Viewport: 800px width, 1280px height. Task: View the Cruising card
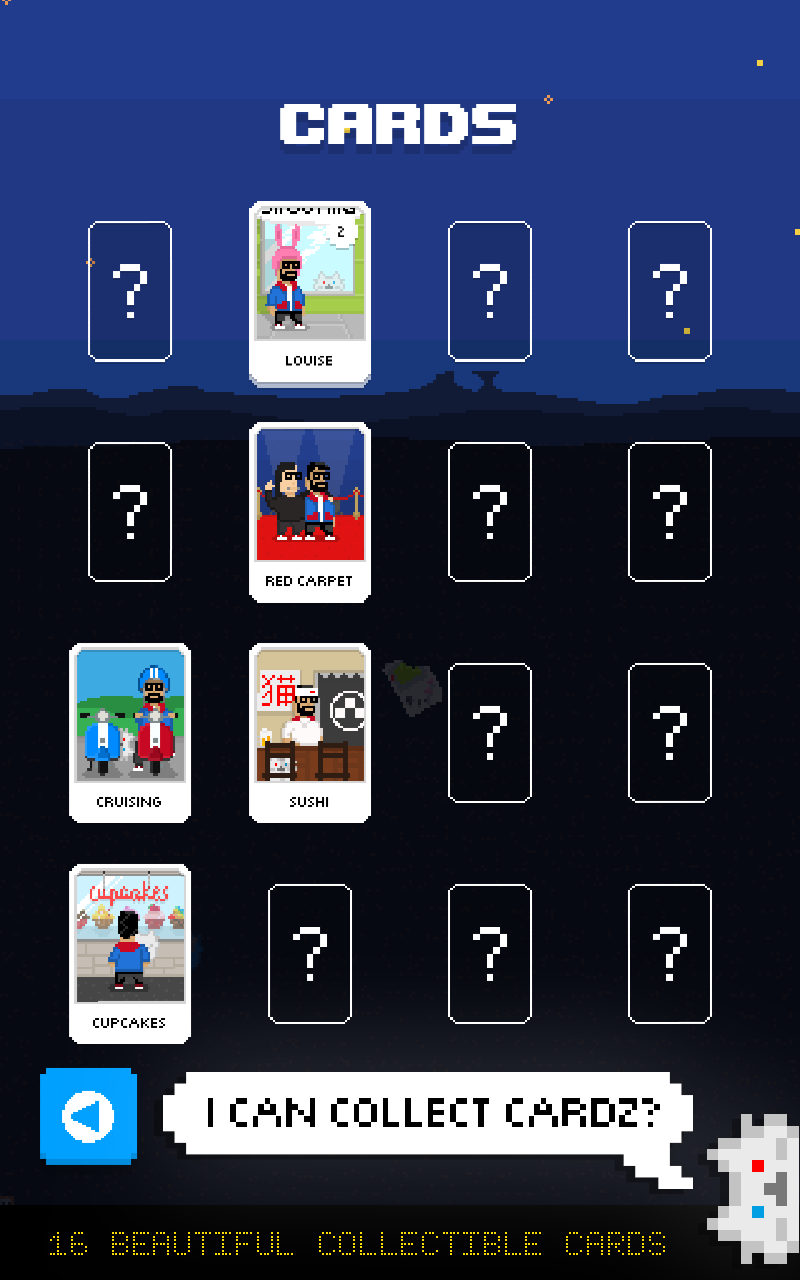[129, 732]
